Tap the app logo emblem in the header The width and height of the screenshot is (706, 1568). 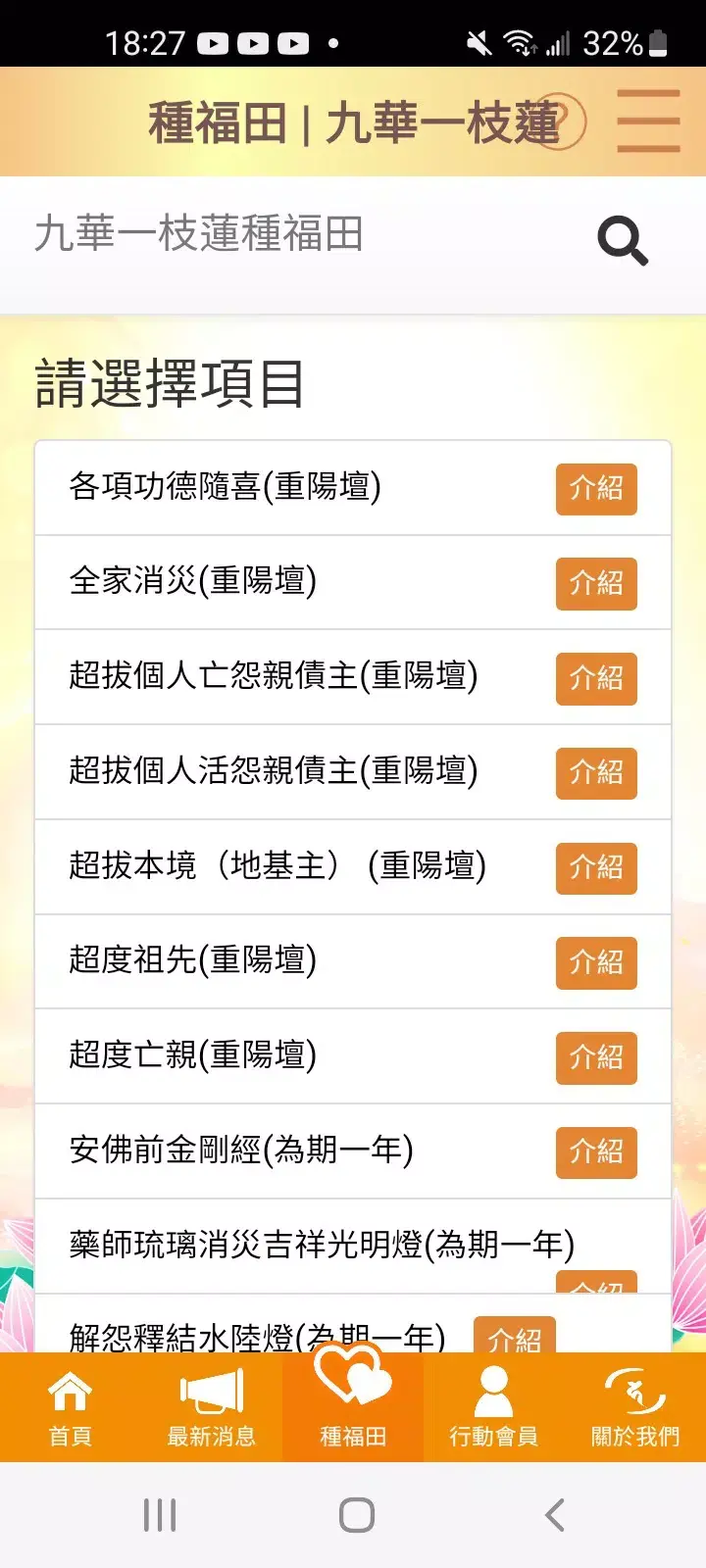[564, 120]
